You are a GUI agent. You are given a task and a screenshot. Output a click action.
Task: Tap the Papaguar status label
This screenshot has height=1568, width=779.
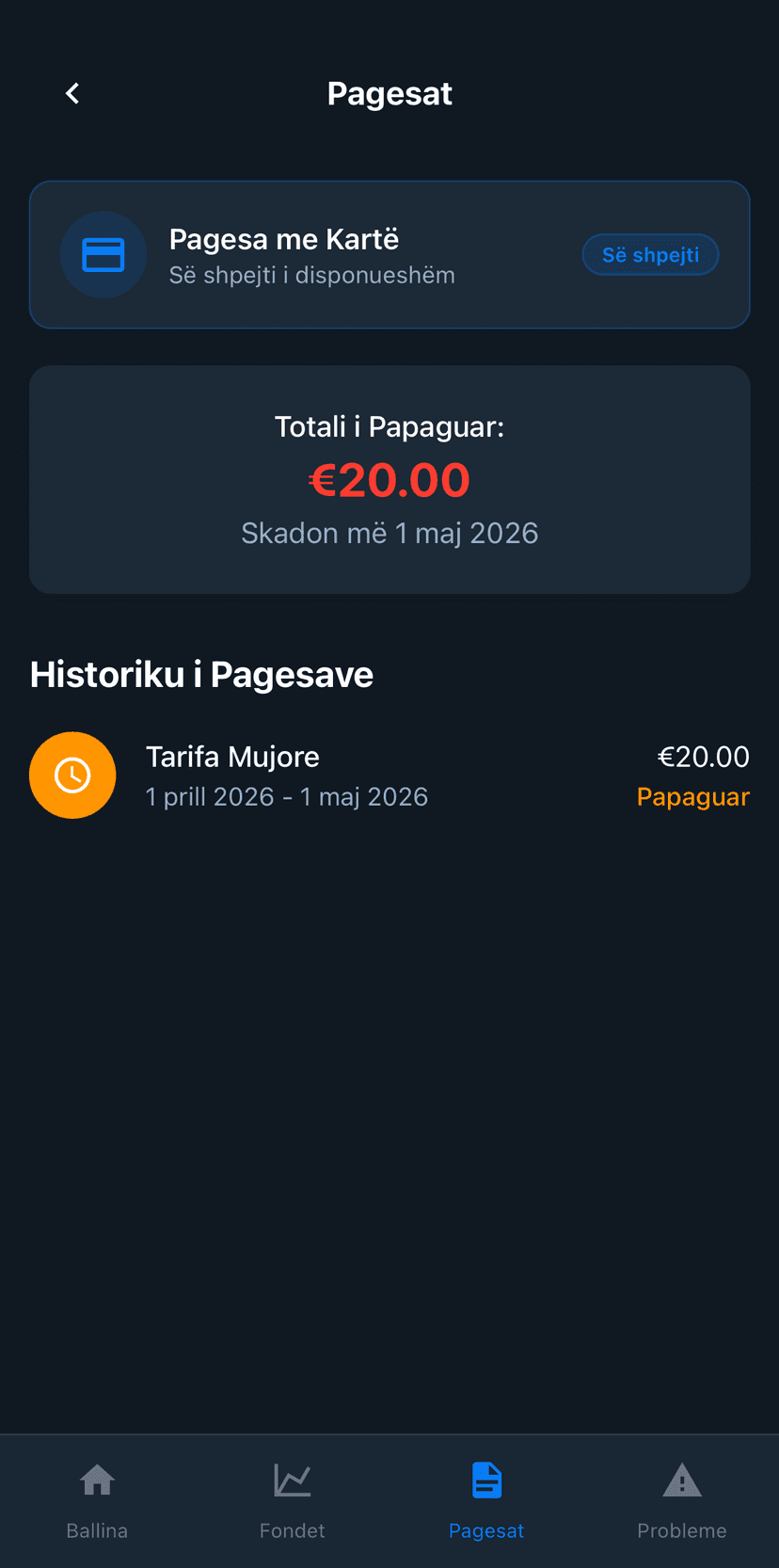(x=692, y=796)
